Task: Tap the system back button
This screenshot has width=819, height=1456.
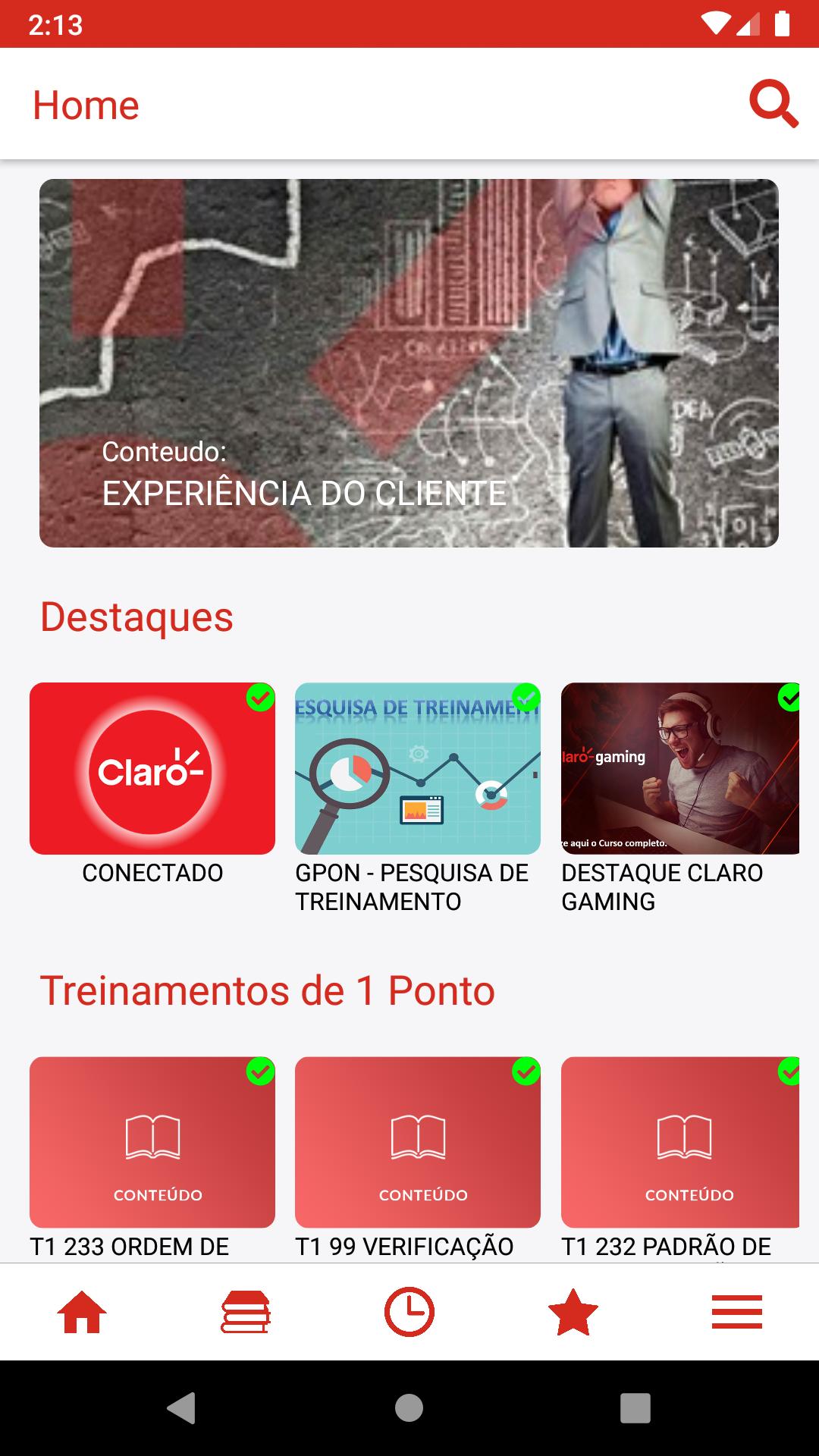Action: (x=182, y=1408)
